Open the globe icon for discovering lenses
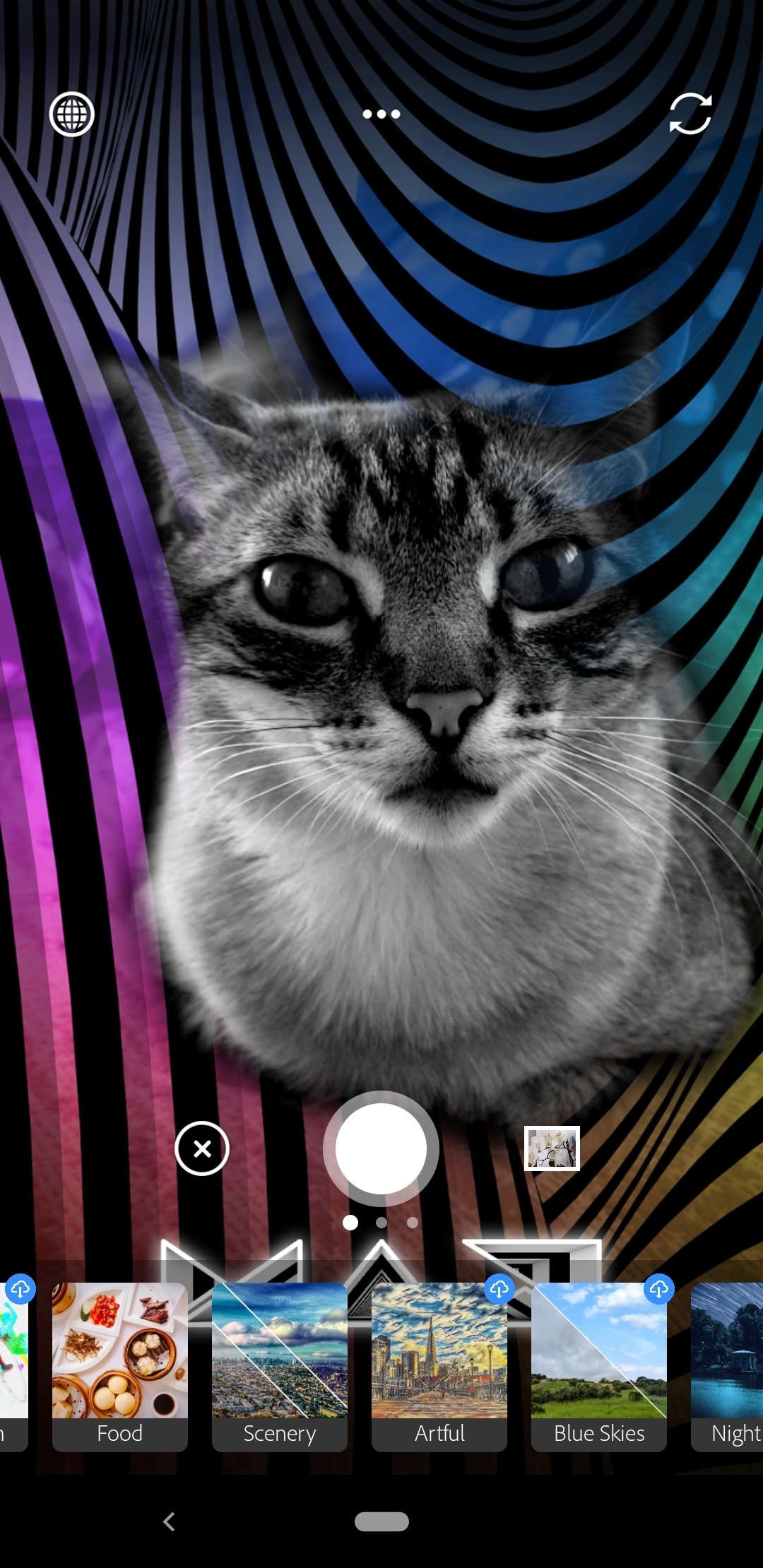Screen dimensions: 763x1568 point(71,114)
